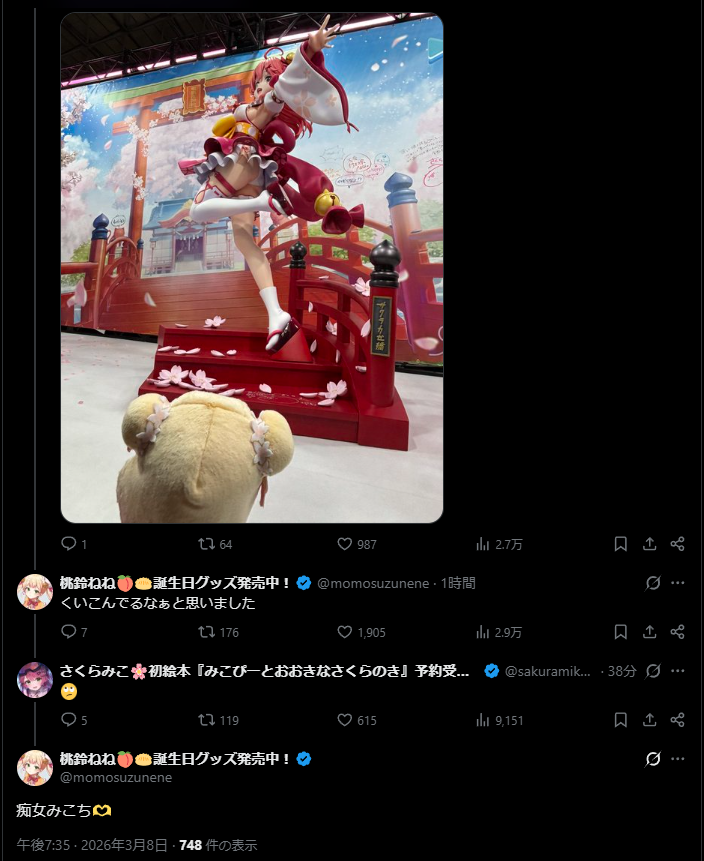This screenshot has height=861, width=704.
Task: Repost the figure photo post
Action: pos(206,544)
